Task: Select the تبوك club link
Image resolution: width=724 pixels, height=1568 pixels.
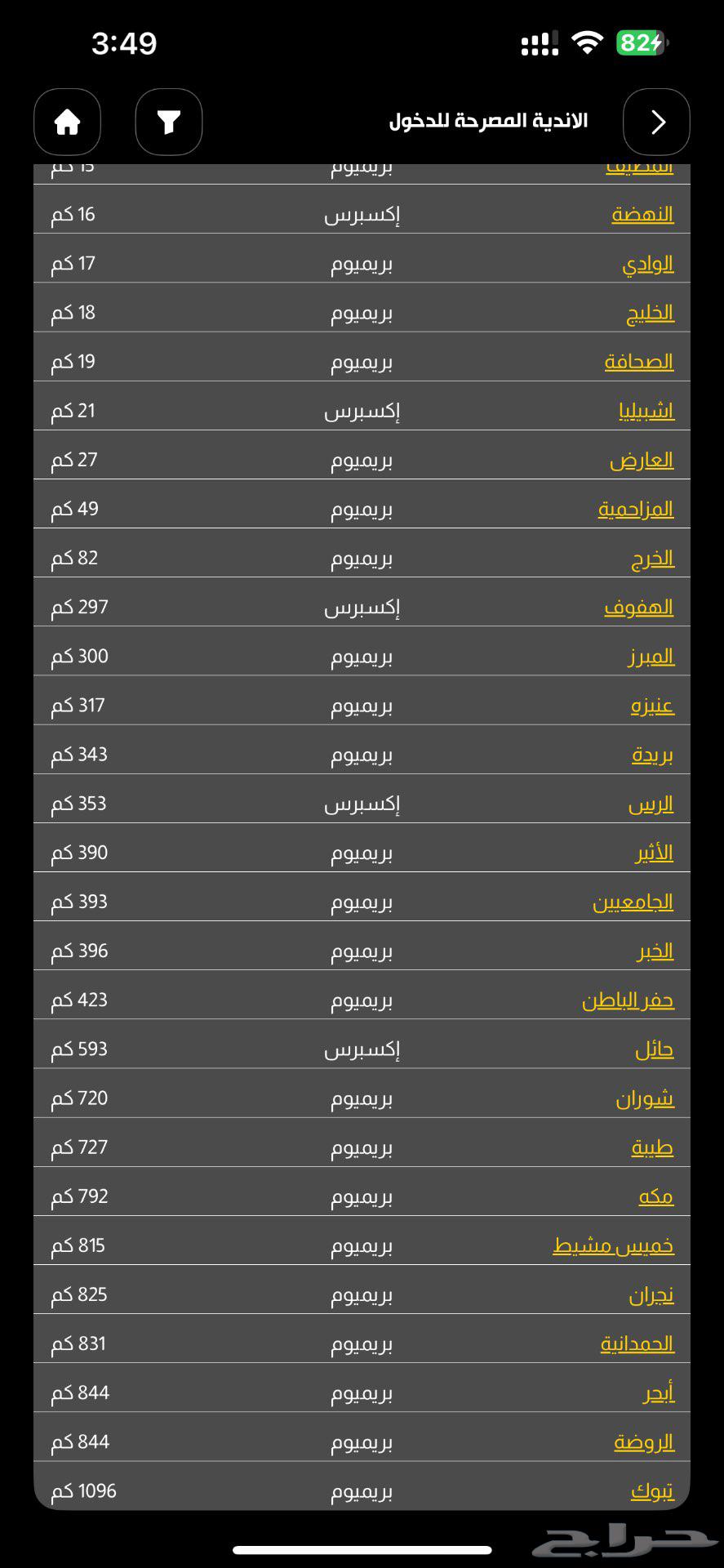Action: (x=652, y=1491)
